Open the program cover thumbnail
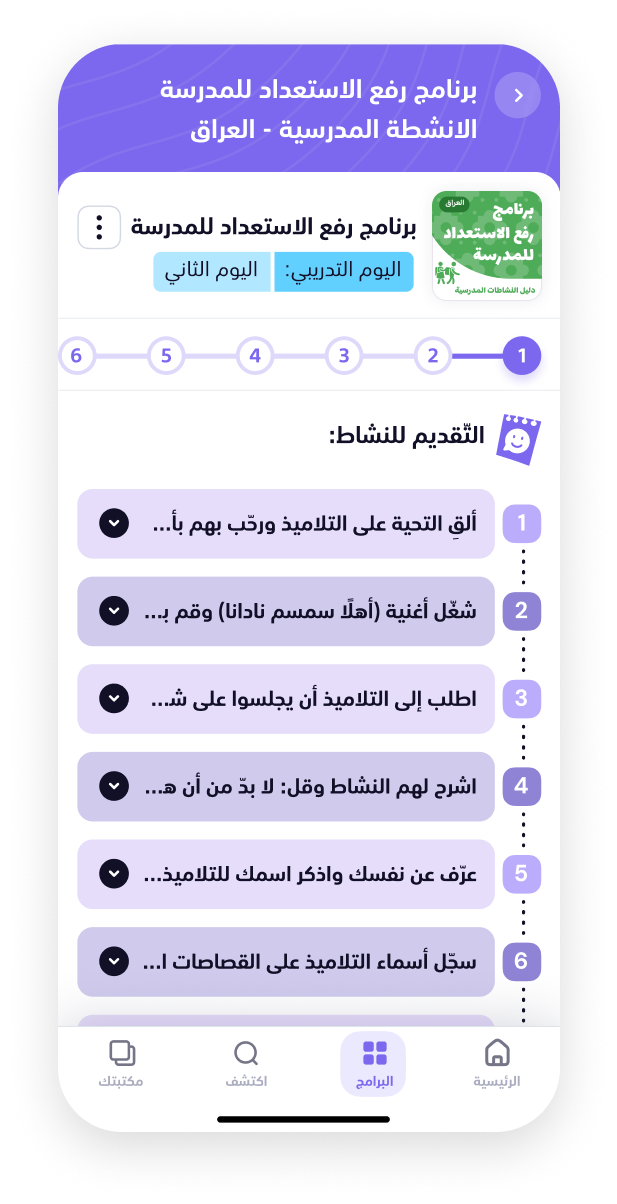 tap(487, 245)
